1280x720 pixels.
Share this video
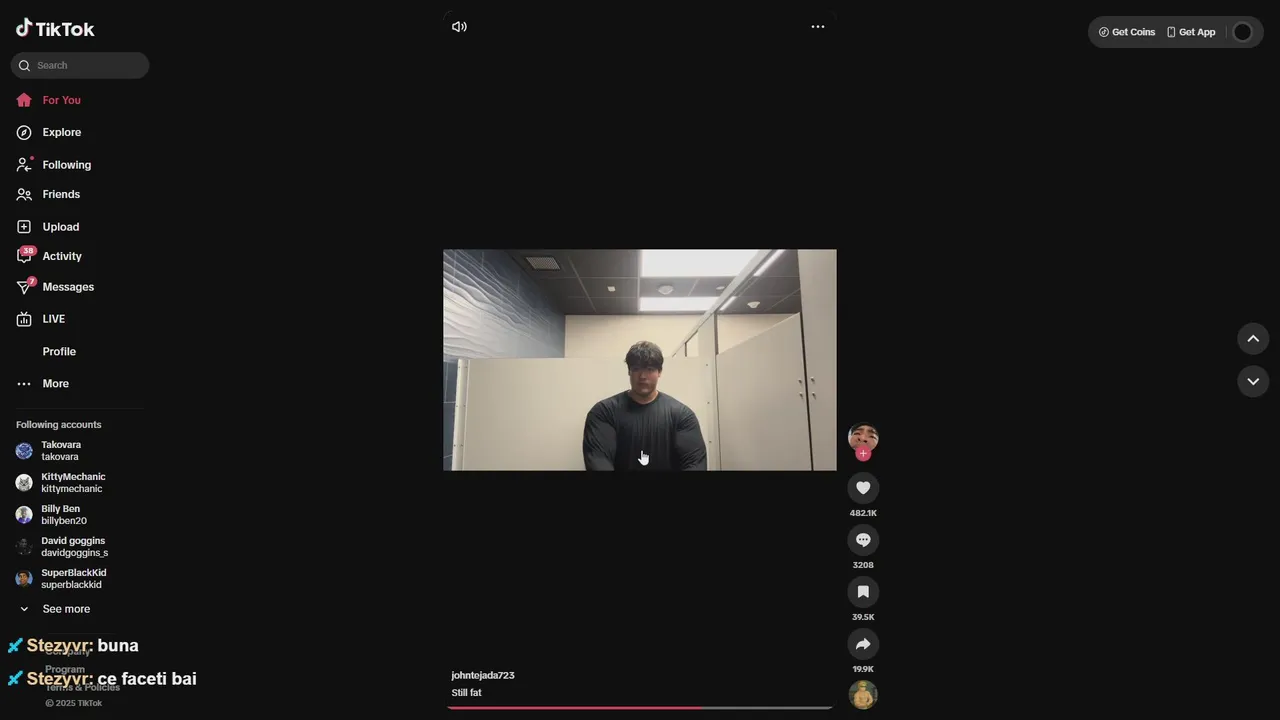click(863, 644)
